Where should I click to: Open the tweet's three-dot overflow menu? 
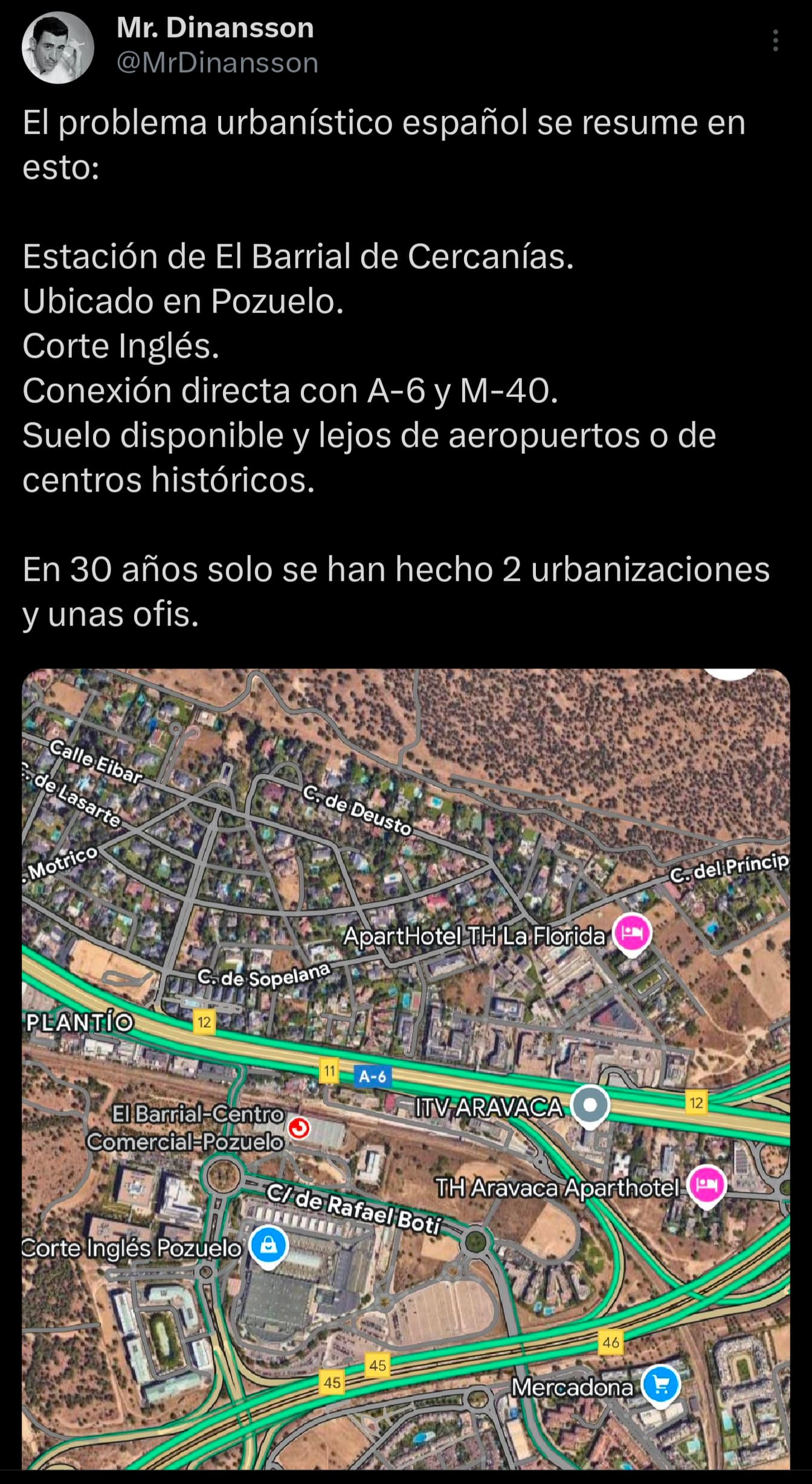click(x=775, y=40)
